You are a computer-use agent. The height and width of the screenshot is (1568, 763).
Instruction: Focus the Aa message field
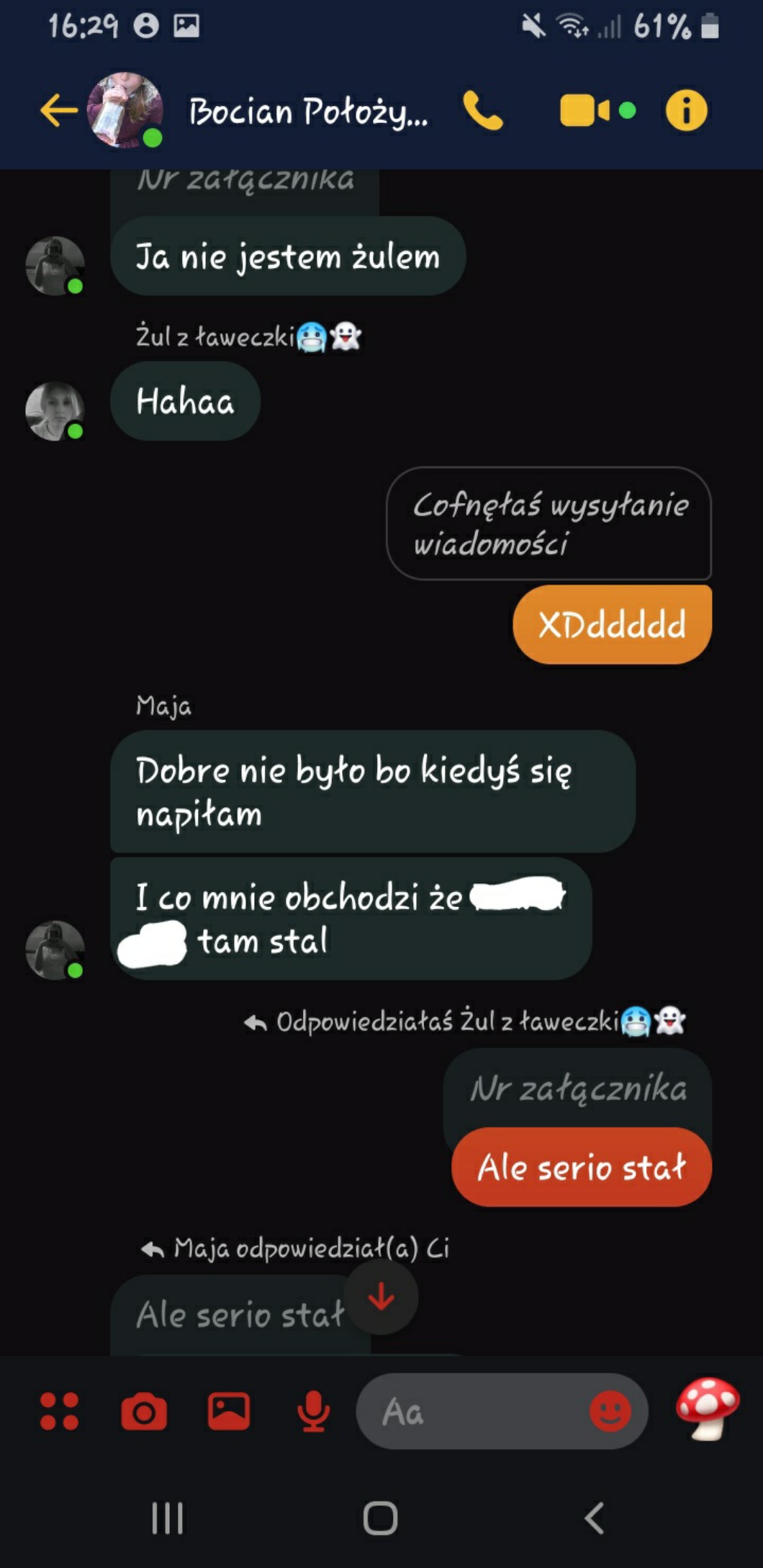point(475,1411)
